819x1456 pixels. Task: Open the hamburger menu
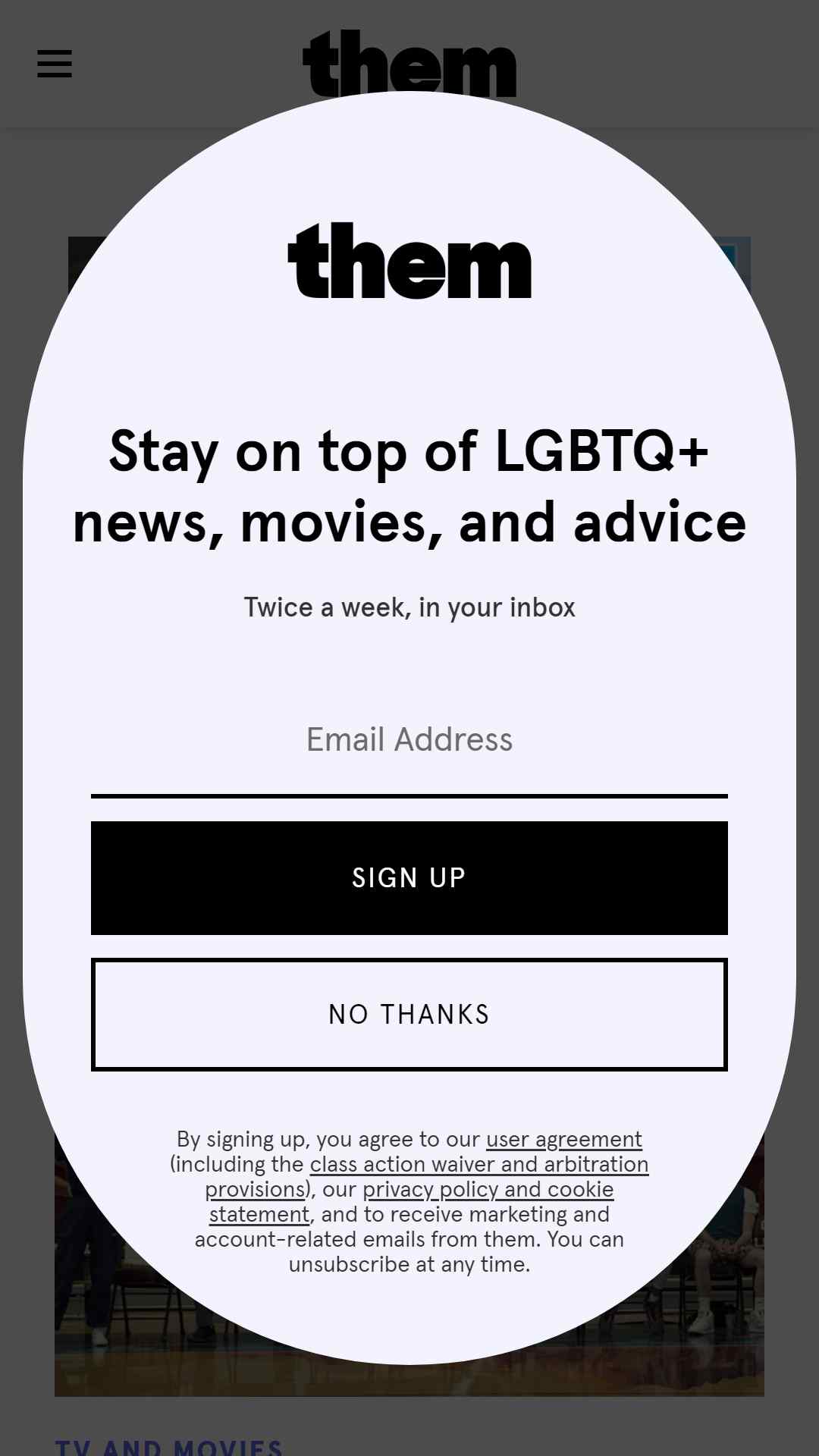[x=55, y=64]
